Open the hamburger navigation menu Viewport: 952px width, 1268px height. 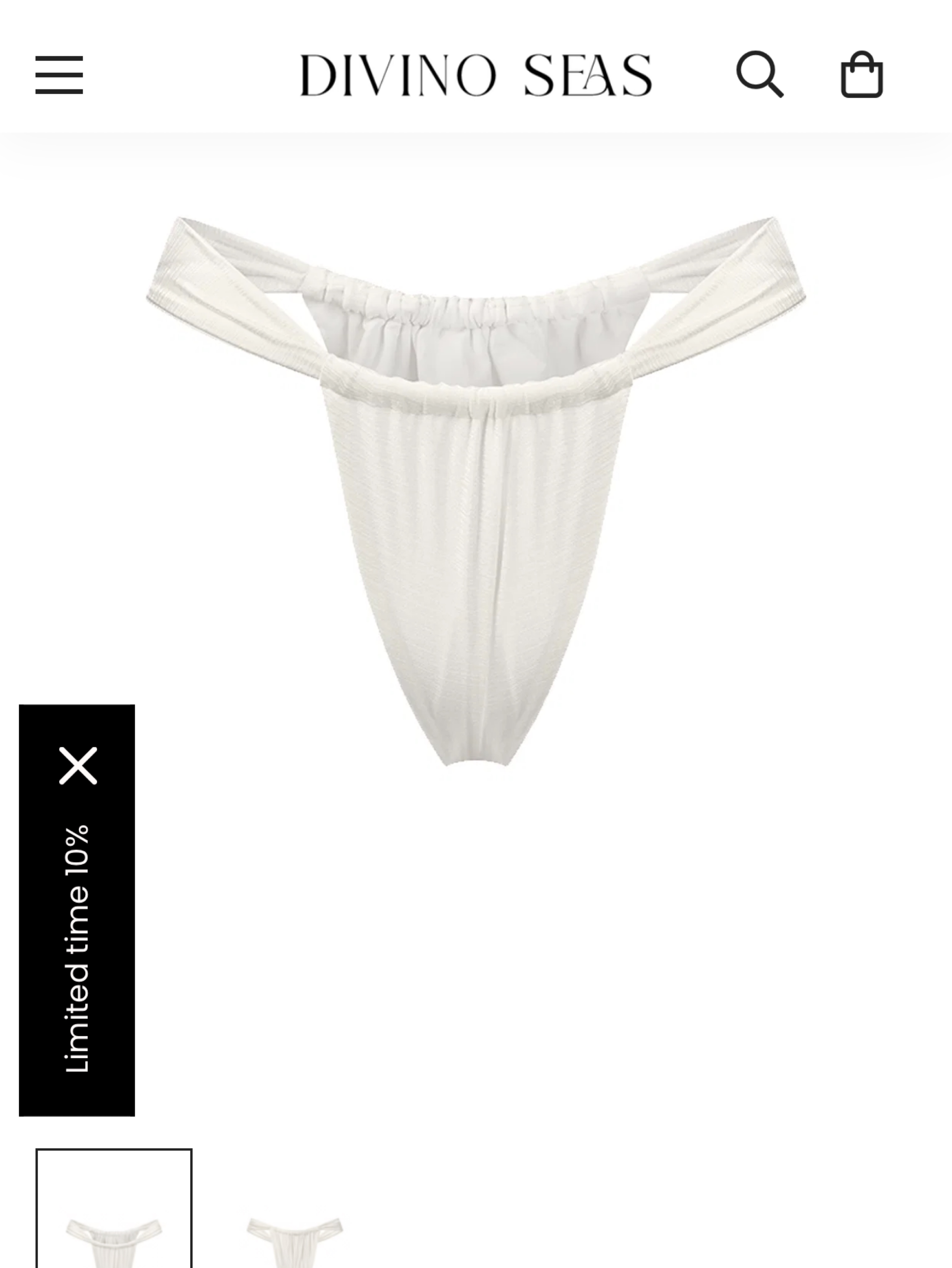59,74
